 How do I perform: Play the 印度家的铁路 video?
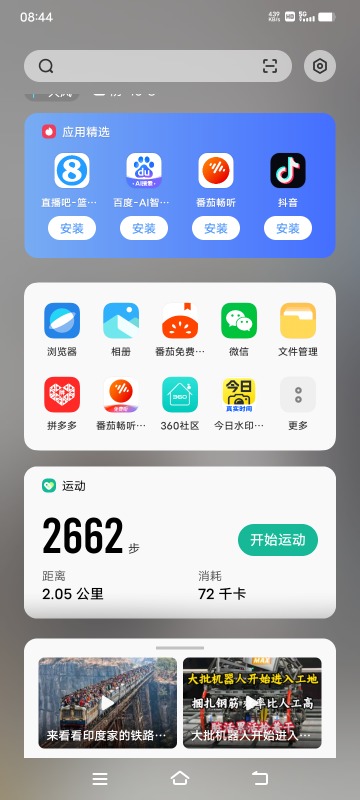[x=108, y=703]
